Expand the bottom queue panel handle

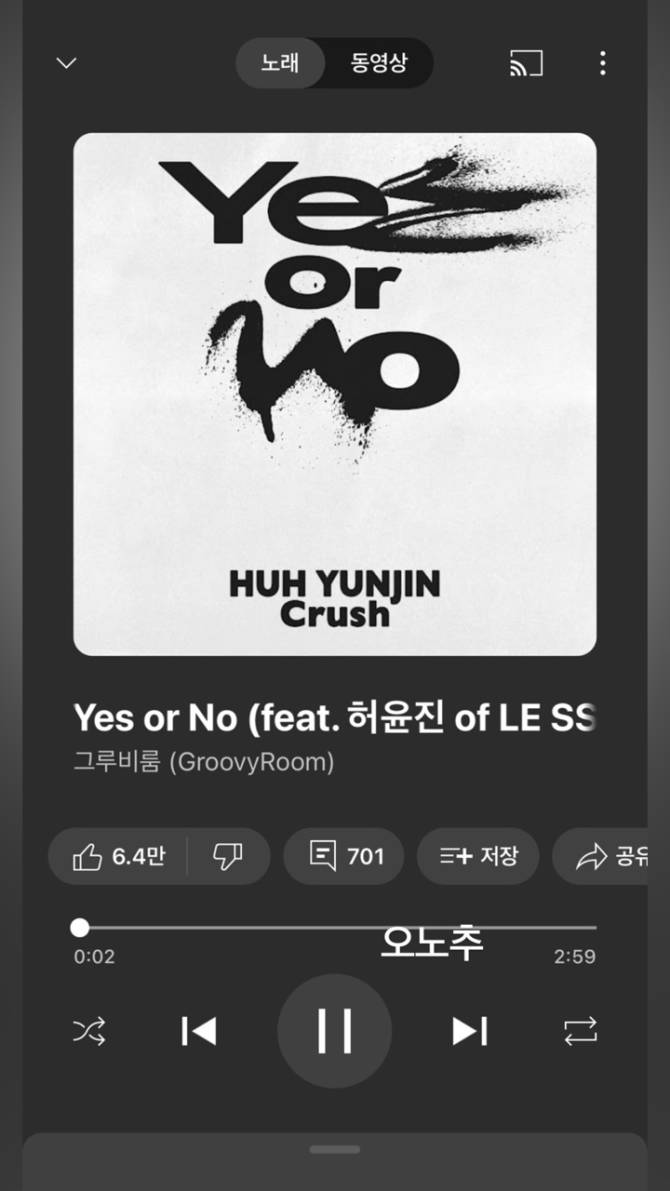tap(334, 1150)
